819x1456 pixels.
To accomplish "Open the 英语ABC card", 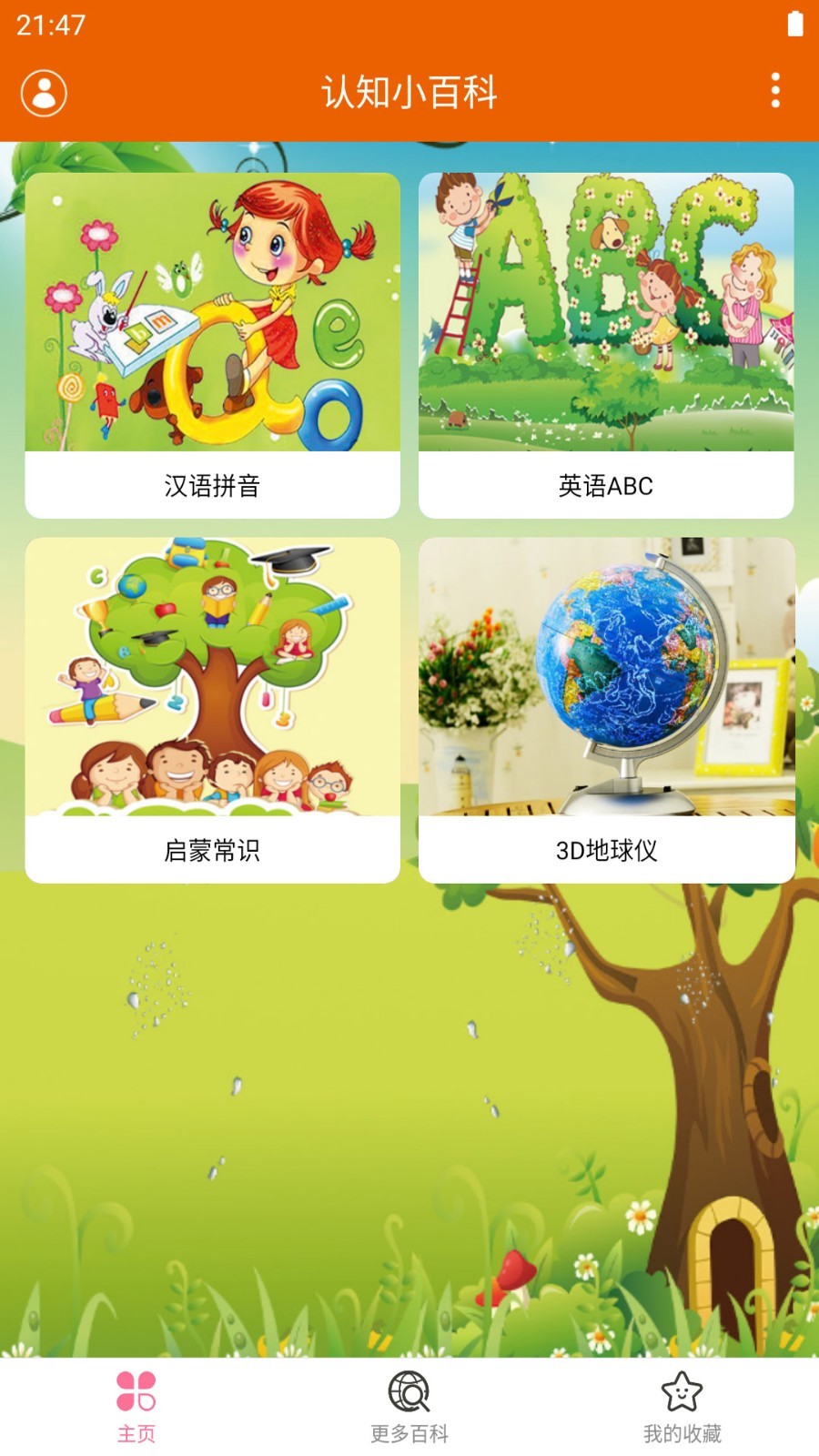I will [606, 346].
